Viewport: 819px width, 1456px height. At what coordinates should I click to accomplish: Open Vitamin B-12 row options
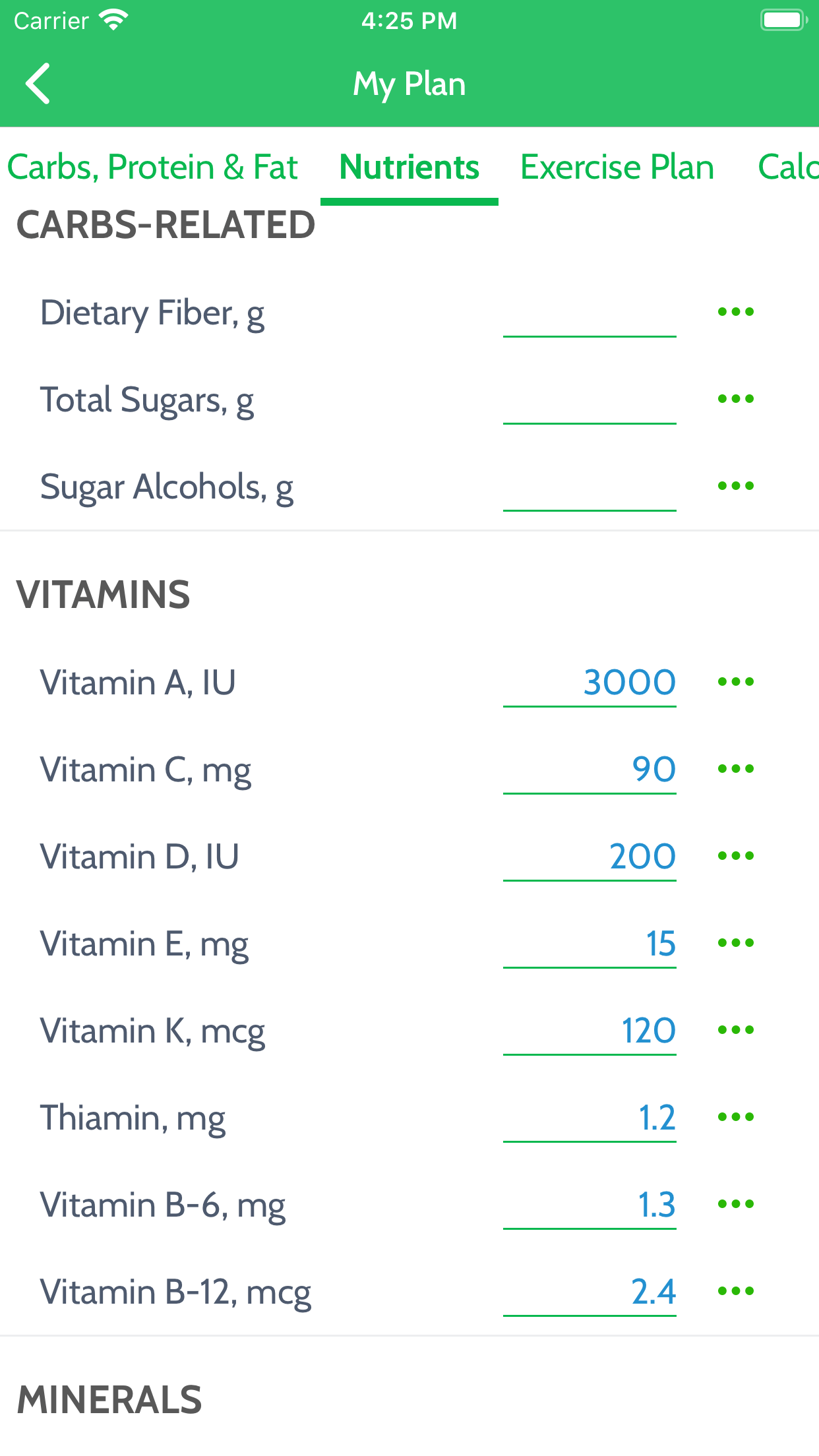point(737,1290)
